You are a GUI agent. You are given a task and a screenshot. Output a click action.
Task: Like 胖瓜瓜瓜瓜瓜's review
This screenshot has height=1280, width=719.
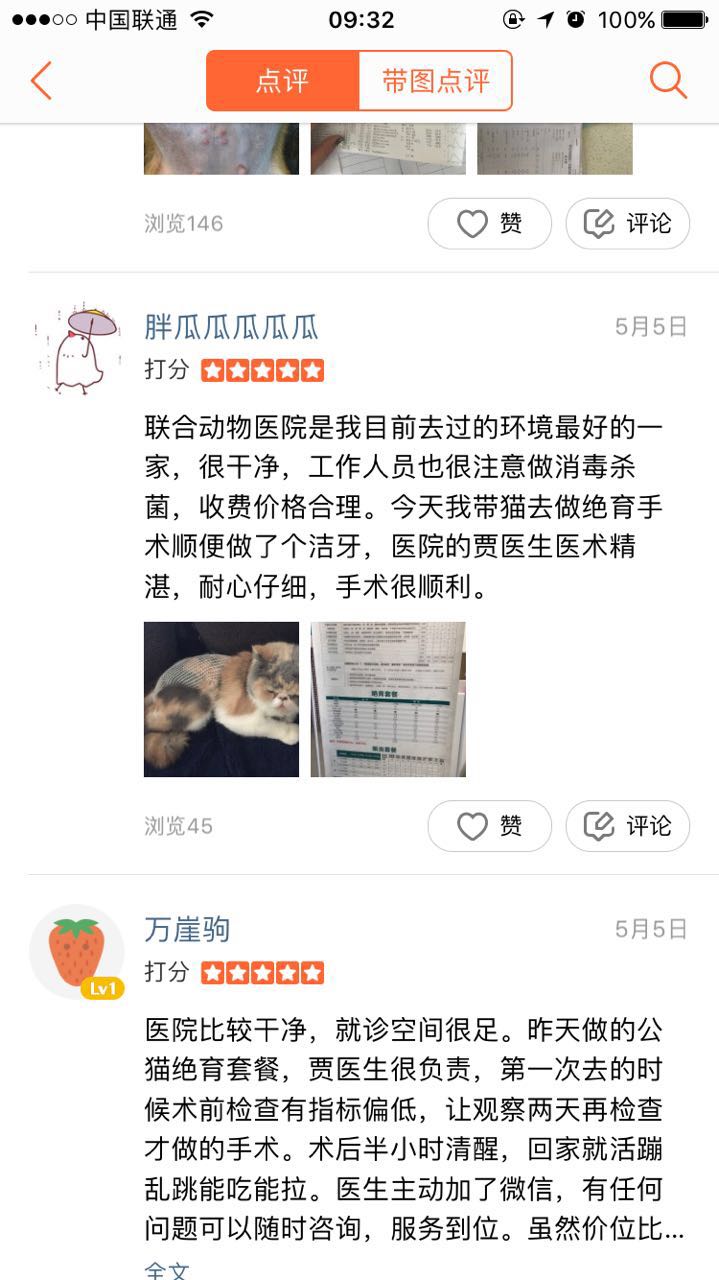490,826
